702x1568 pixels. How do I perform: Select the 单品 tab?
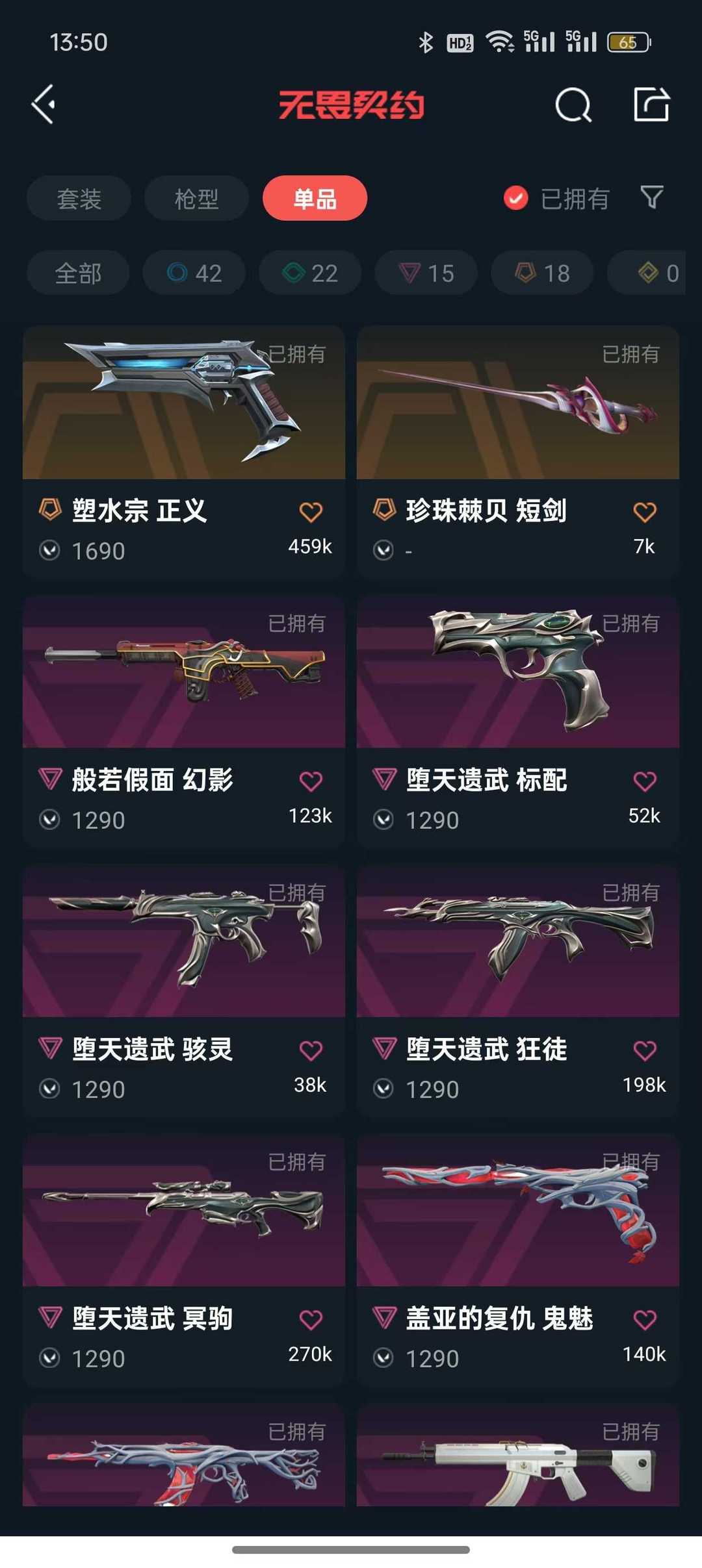[315, 198]
